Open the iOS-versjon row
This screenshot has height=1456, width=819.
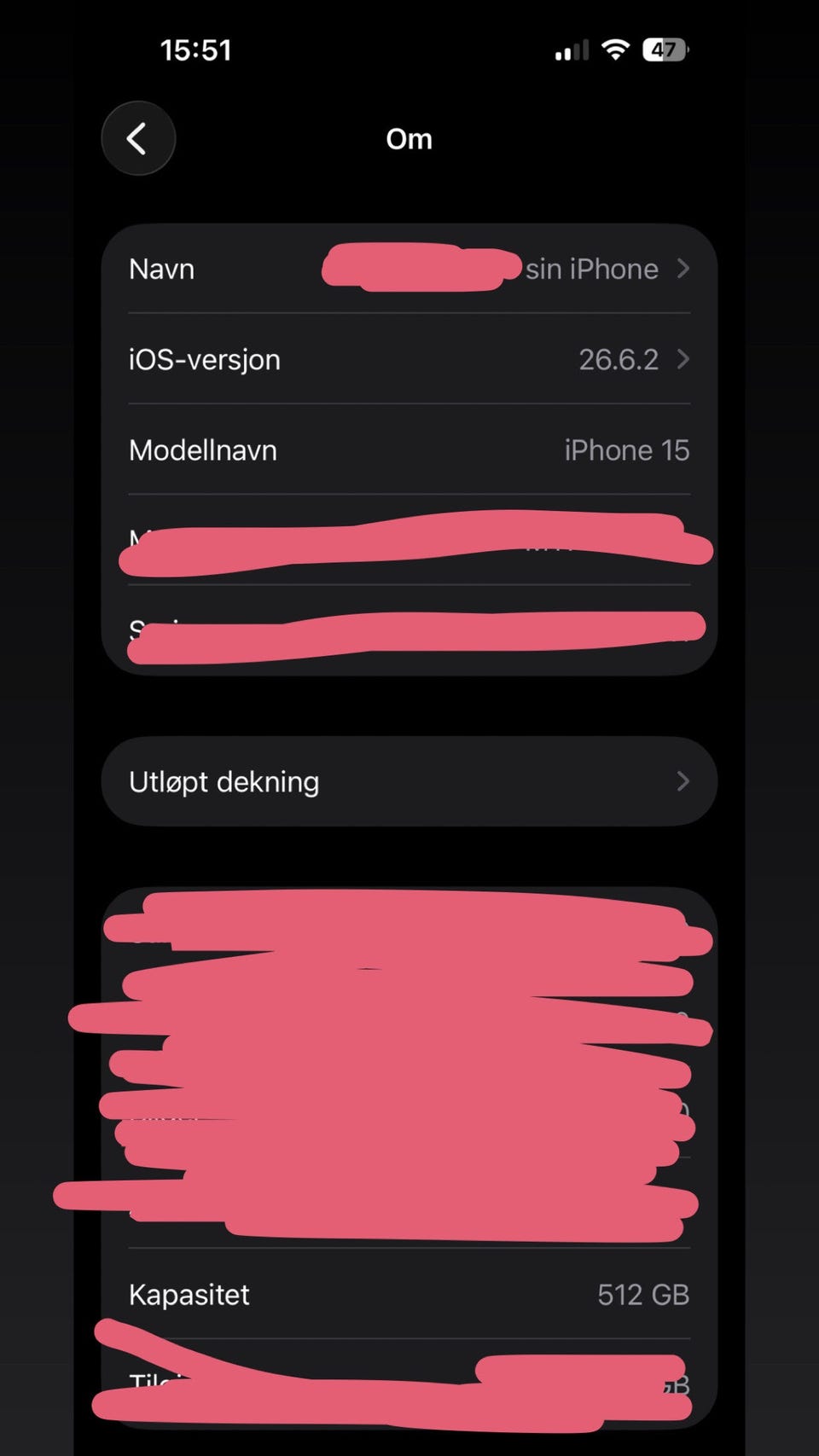click(409, 359)
